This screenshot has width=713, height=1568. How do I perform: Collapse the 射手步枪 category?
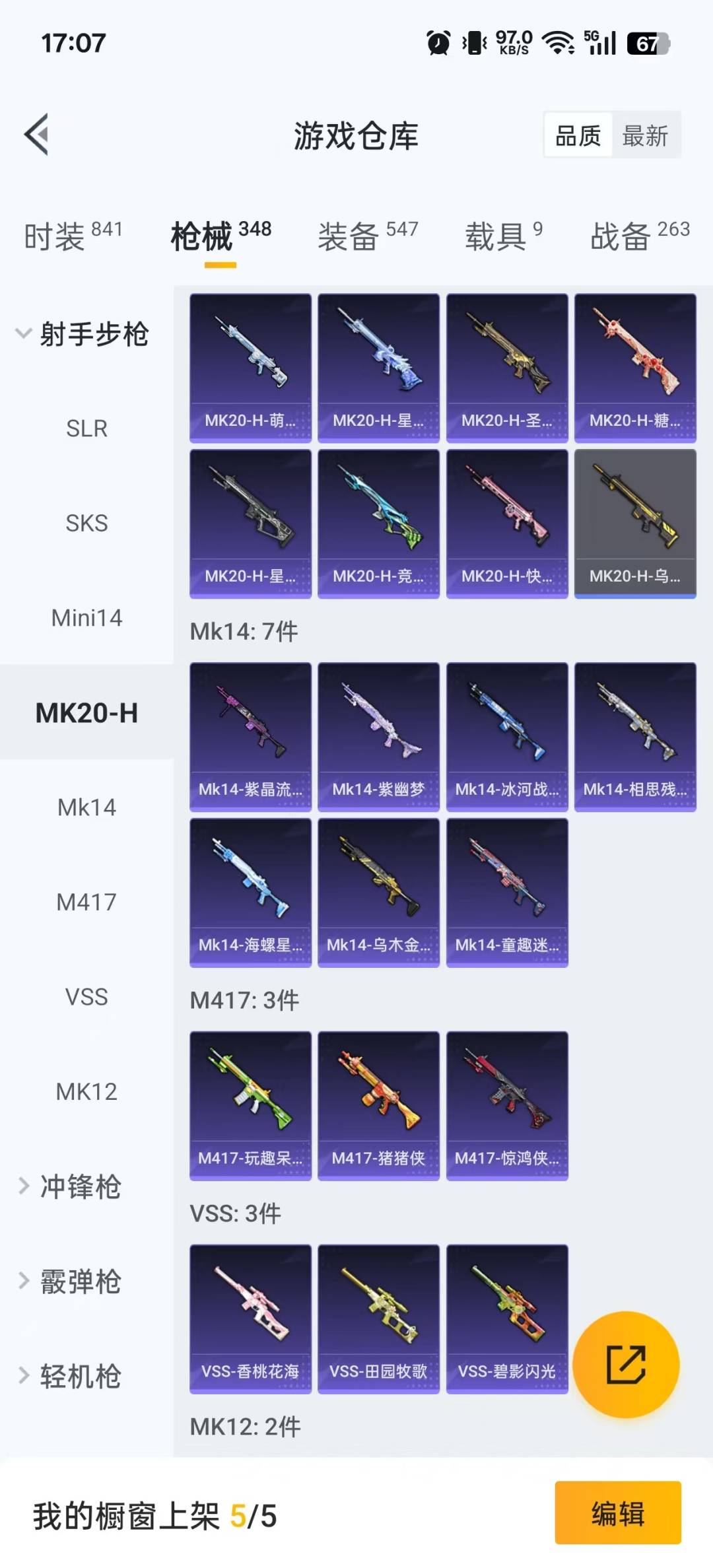(83, 334)
